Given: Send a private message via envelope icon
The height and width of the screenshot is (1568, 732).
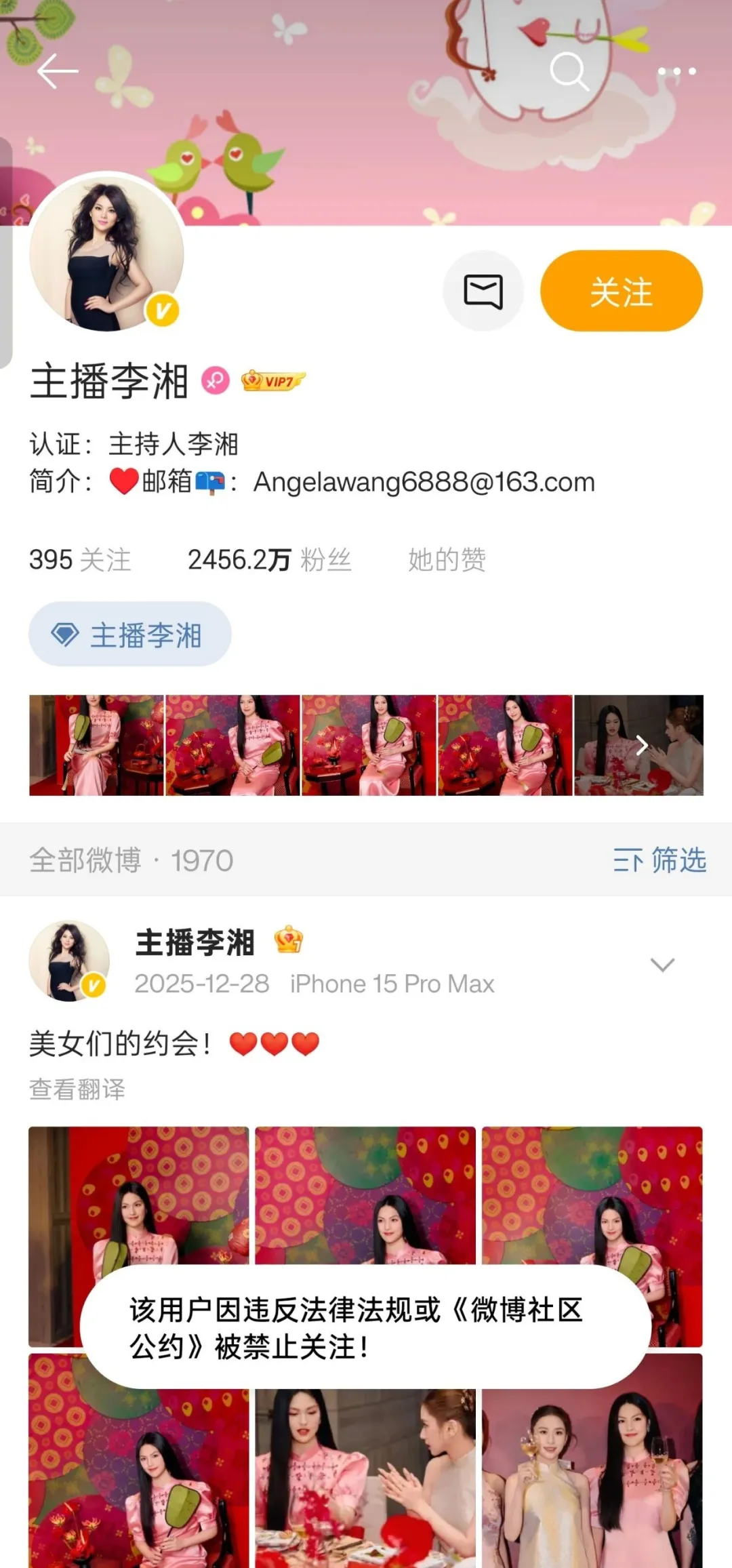Looking at the screenshot, I should [x=483, y=292].
